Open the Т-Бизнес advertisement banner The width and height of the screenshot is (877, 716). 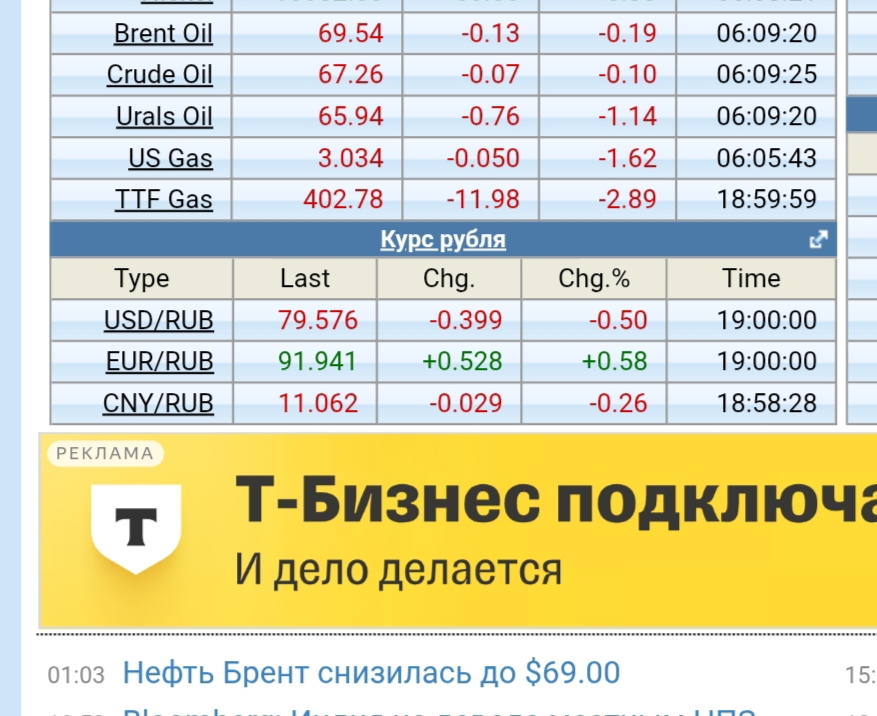click(x=500, y=530)
